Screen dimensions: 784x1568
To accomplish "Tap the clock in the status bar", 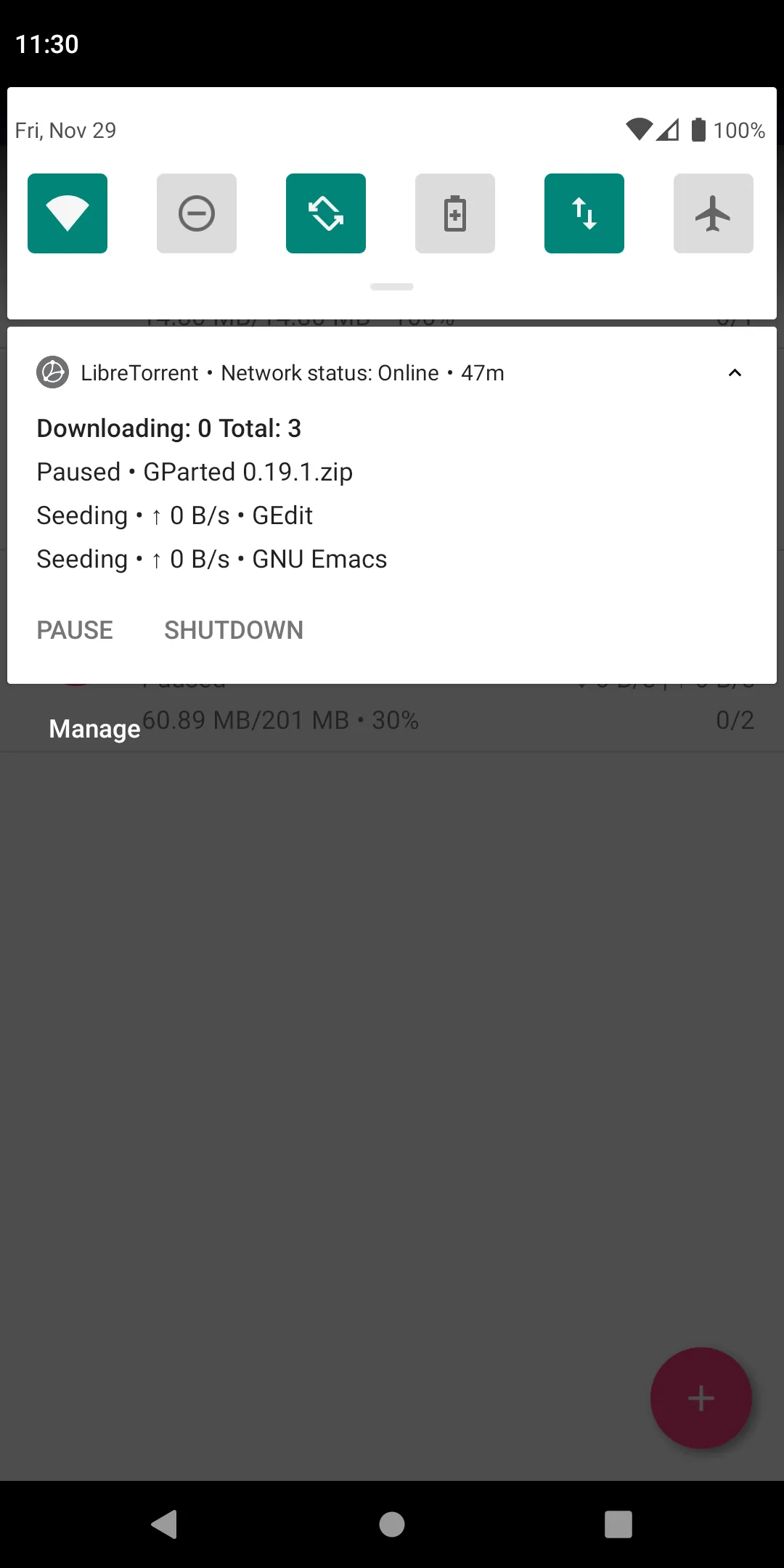I will [47, 44].
